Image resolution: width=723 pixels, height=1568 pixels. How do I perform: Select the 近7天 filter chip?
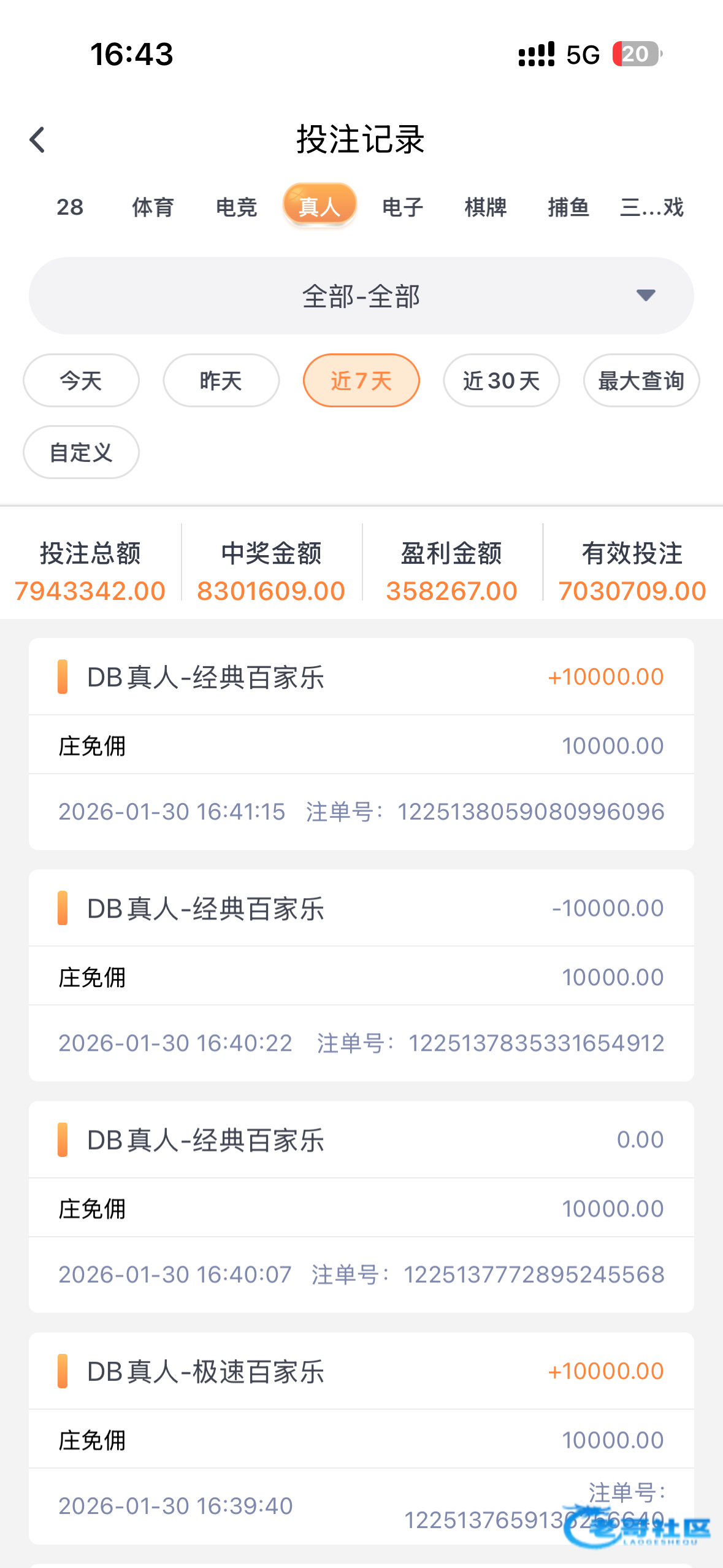pos(361,380)
